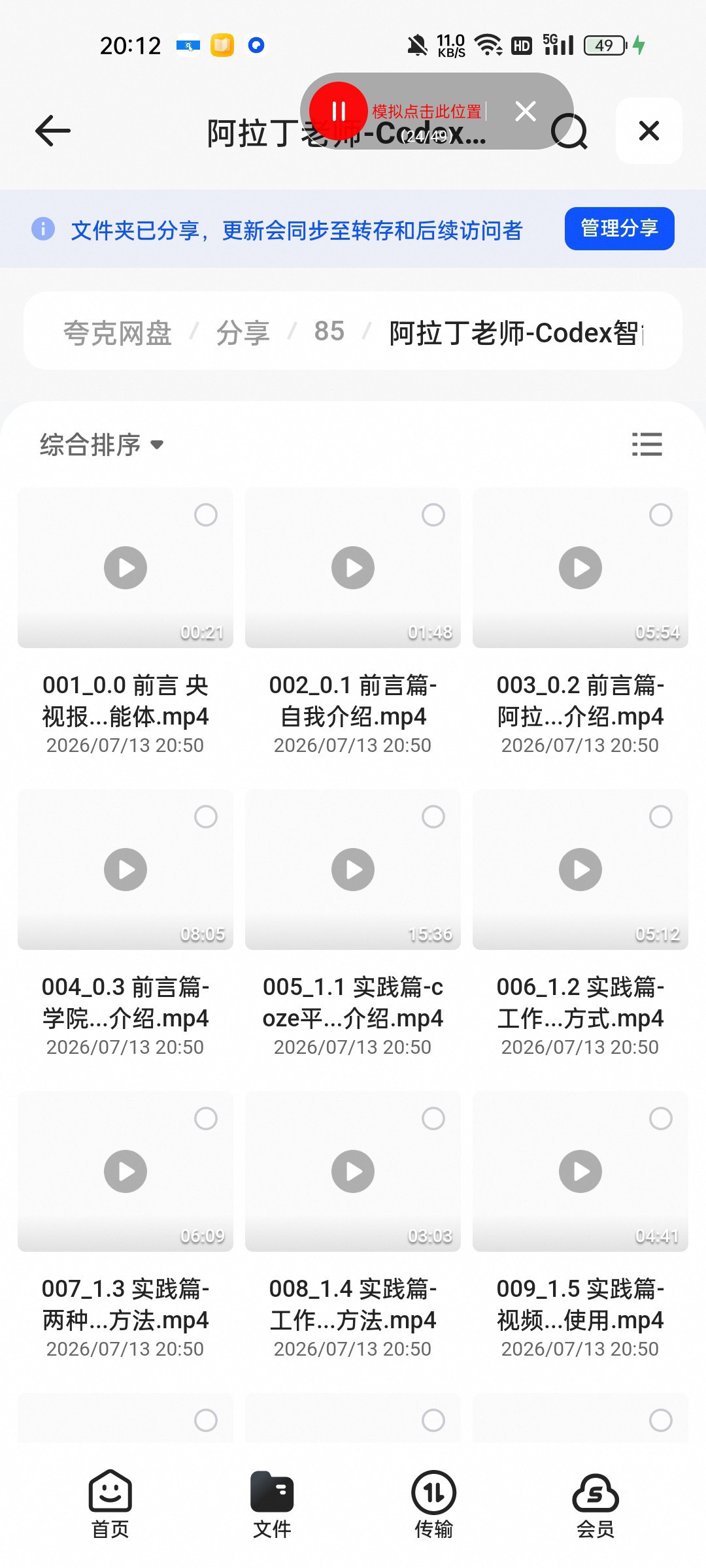This screenshot has width=706, height=1568.
Task: Close the folder view with the X button
Action: [648, 131]
